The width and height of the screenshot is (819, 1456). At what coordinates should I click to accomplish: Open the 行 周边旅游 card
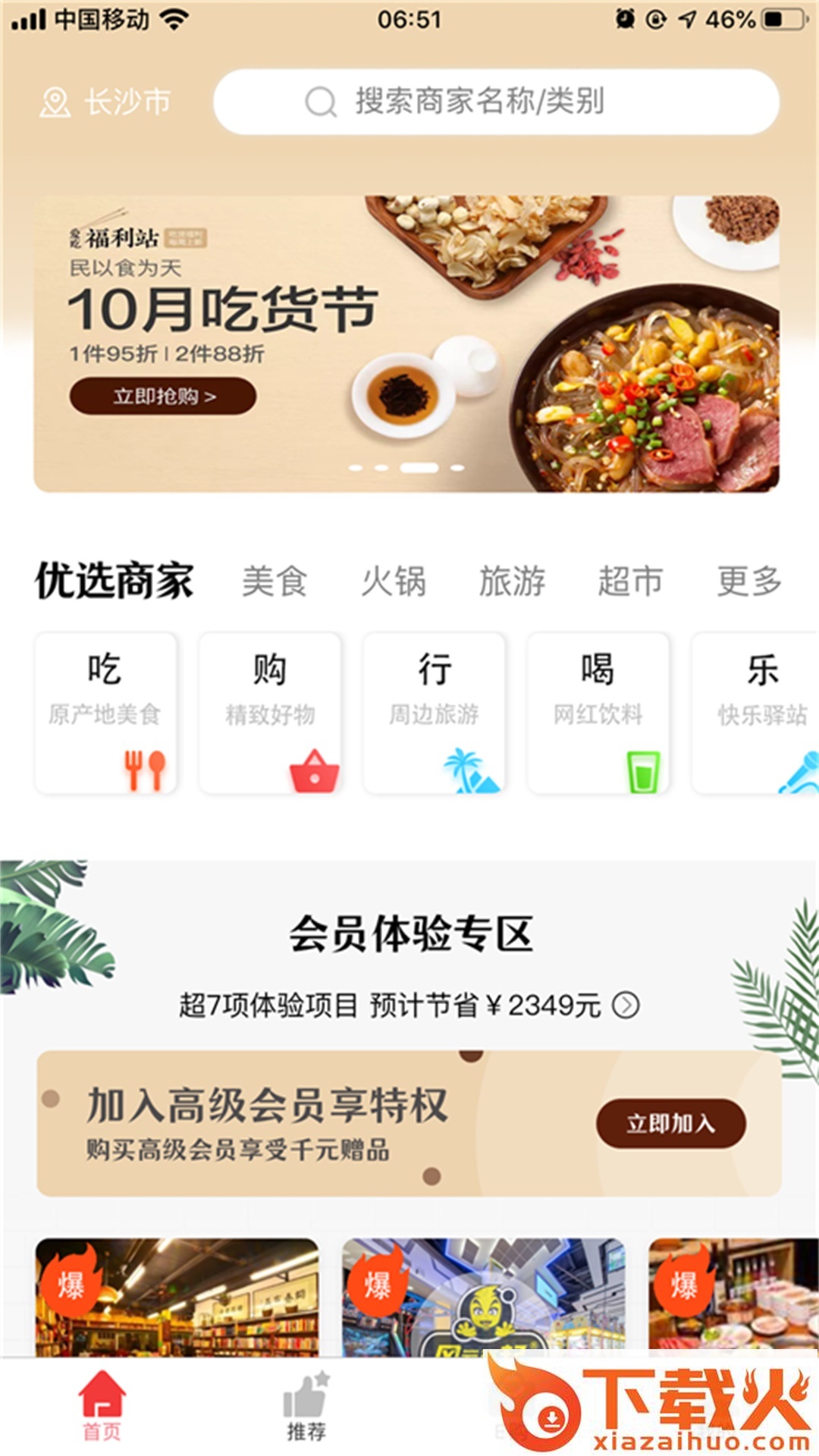434,713
